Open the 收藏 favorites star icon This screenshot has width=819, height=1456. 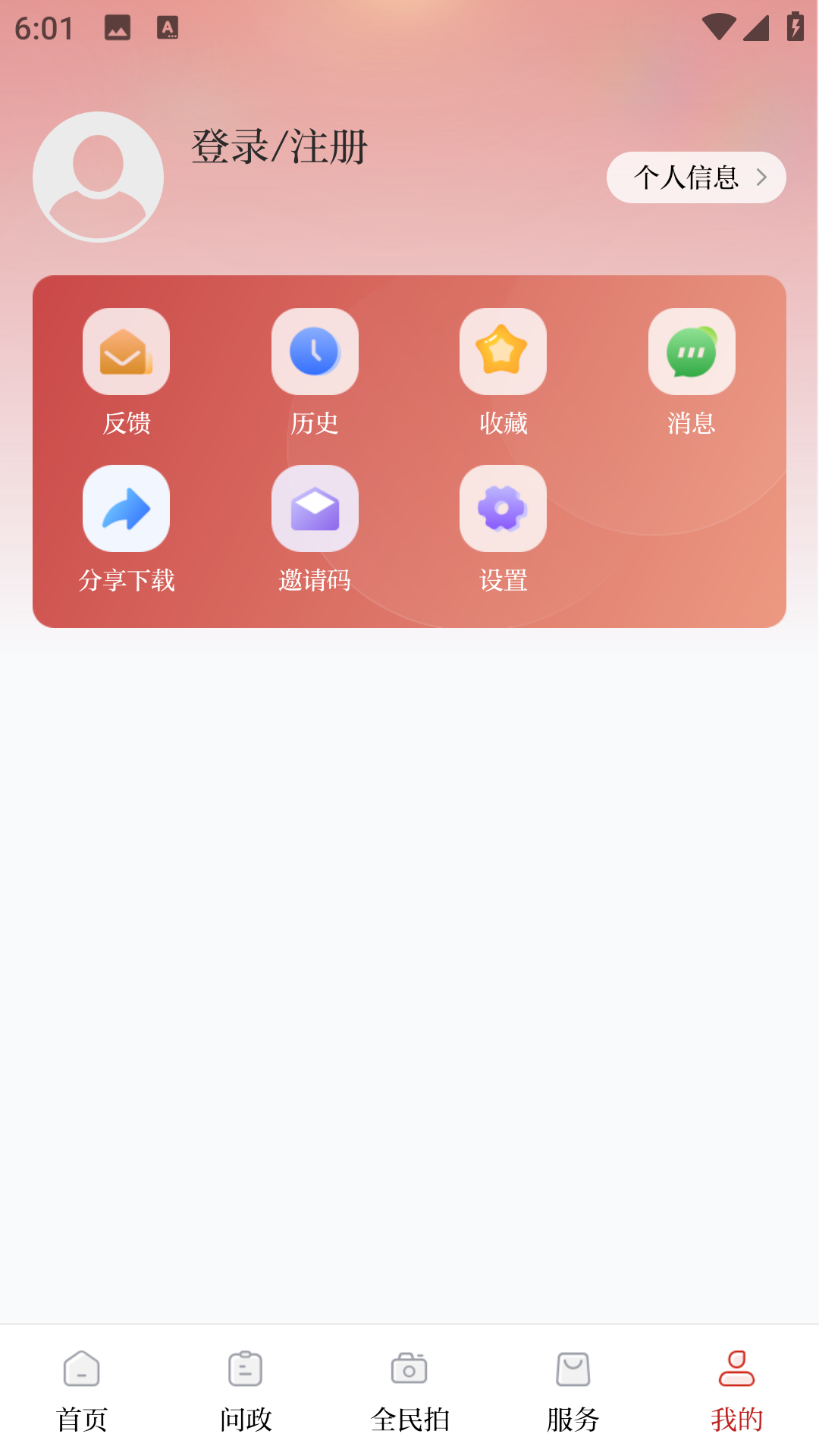click(503, 351)
